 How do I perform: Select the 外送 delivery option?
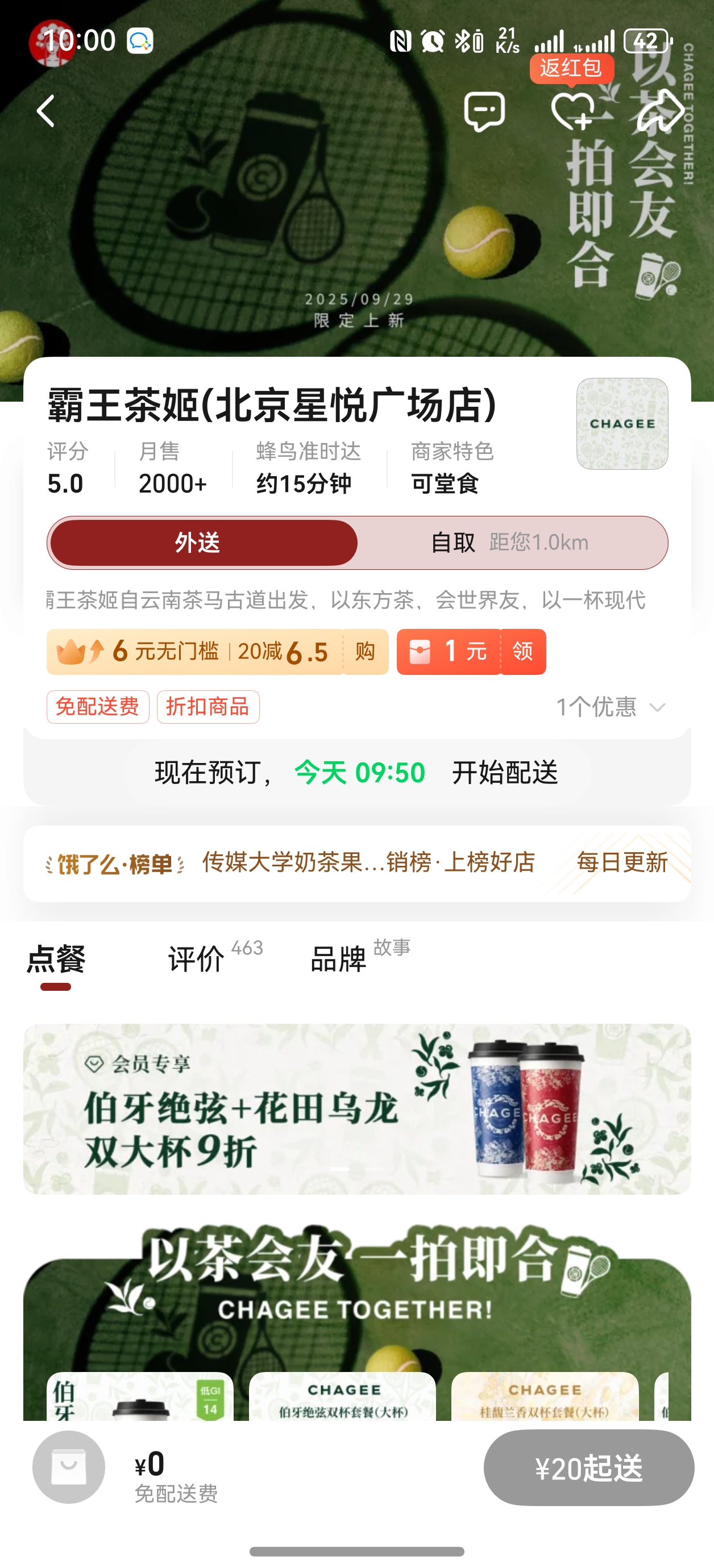[203, 543]
